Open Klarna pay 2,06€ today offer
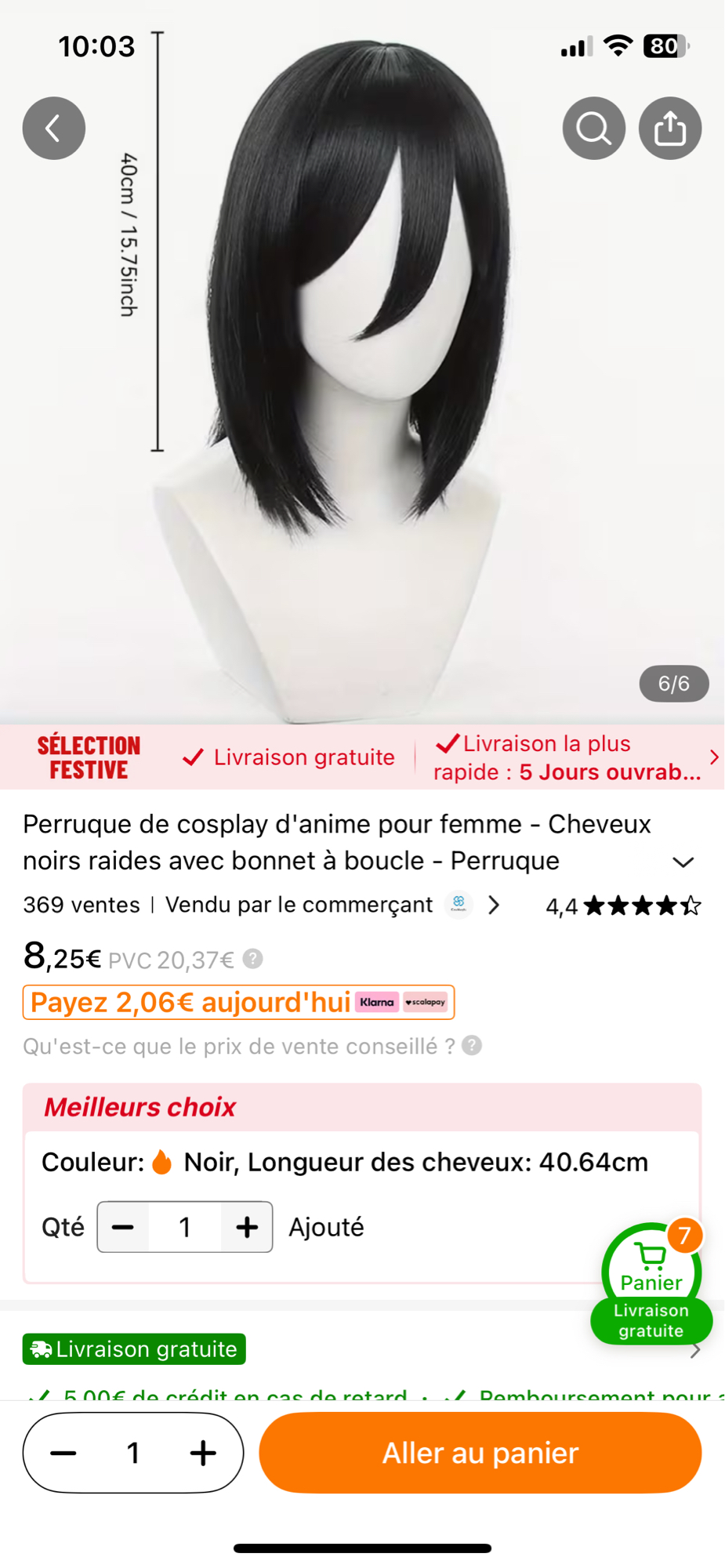Viewport: 725px width, 1568px height. (x=238, y=1002)
